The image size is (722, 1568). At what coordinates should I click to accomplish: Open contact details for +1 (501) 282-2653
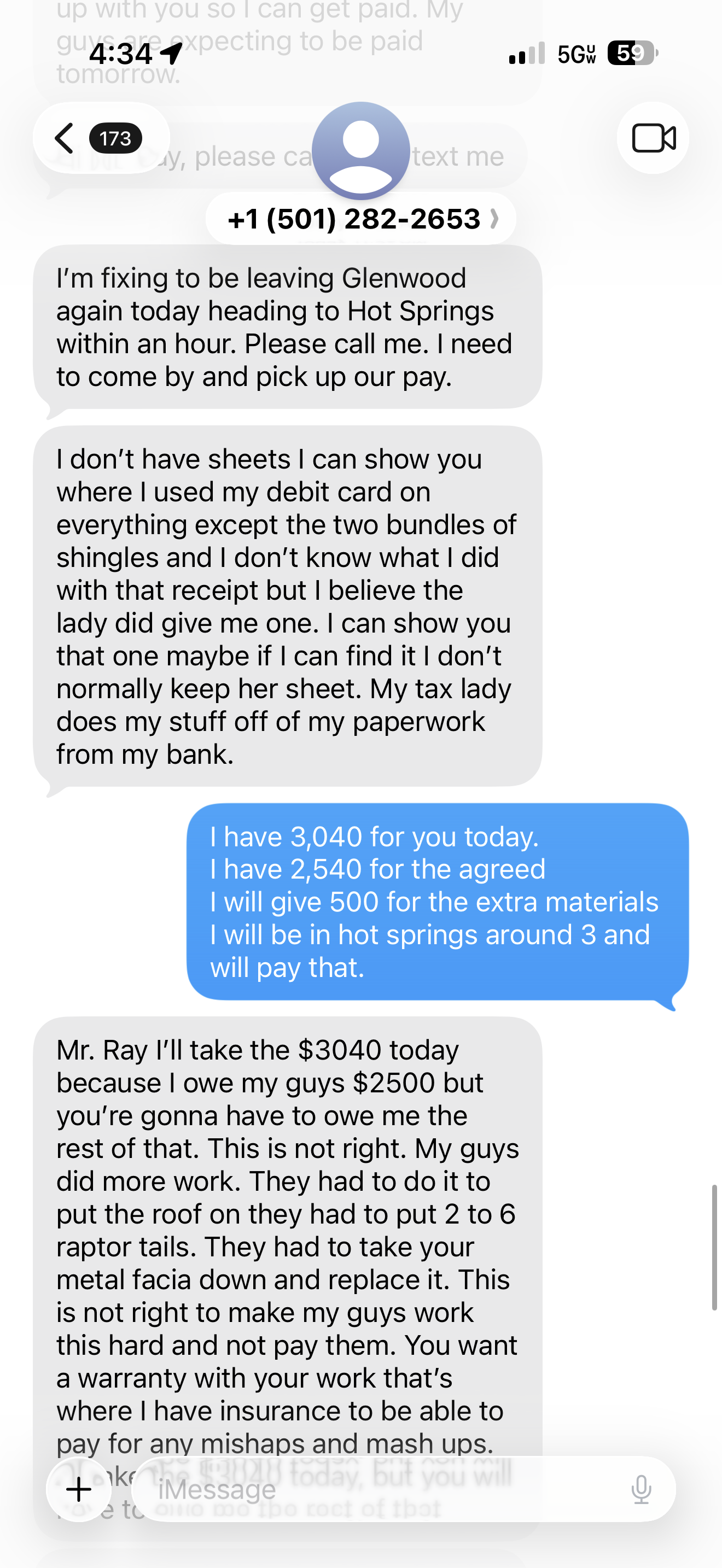point(361,219)
